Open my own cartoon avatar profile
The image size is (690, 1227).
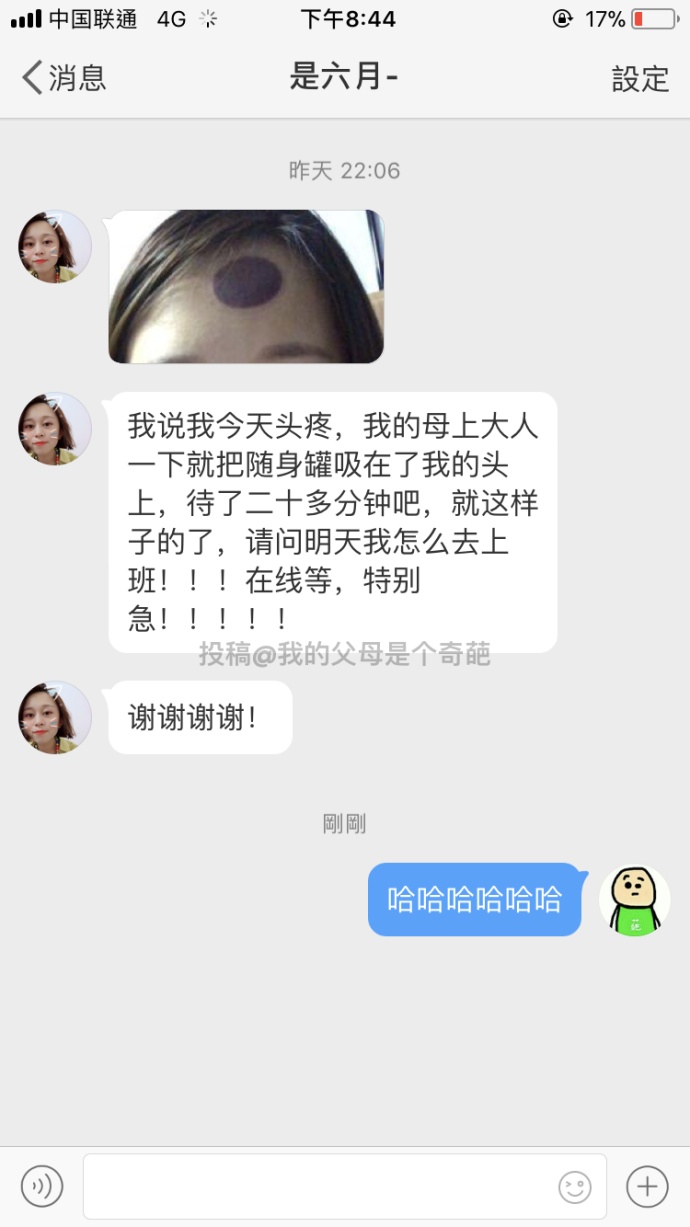635,900
